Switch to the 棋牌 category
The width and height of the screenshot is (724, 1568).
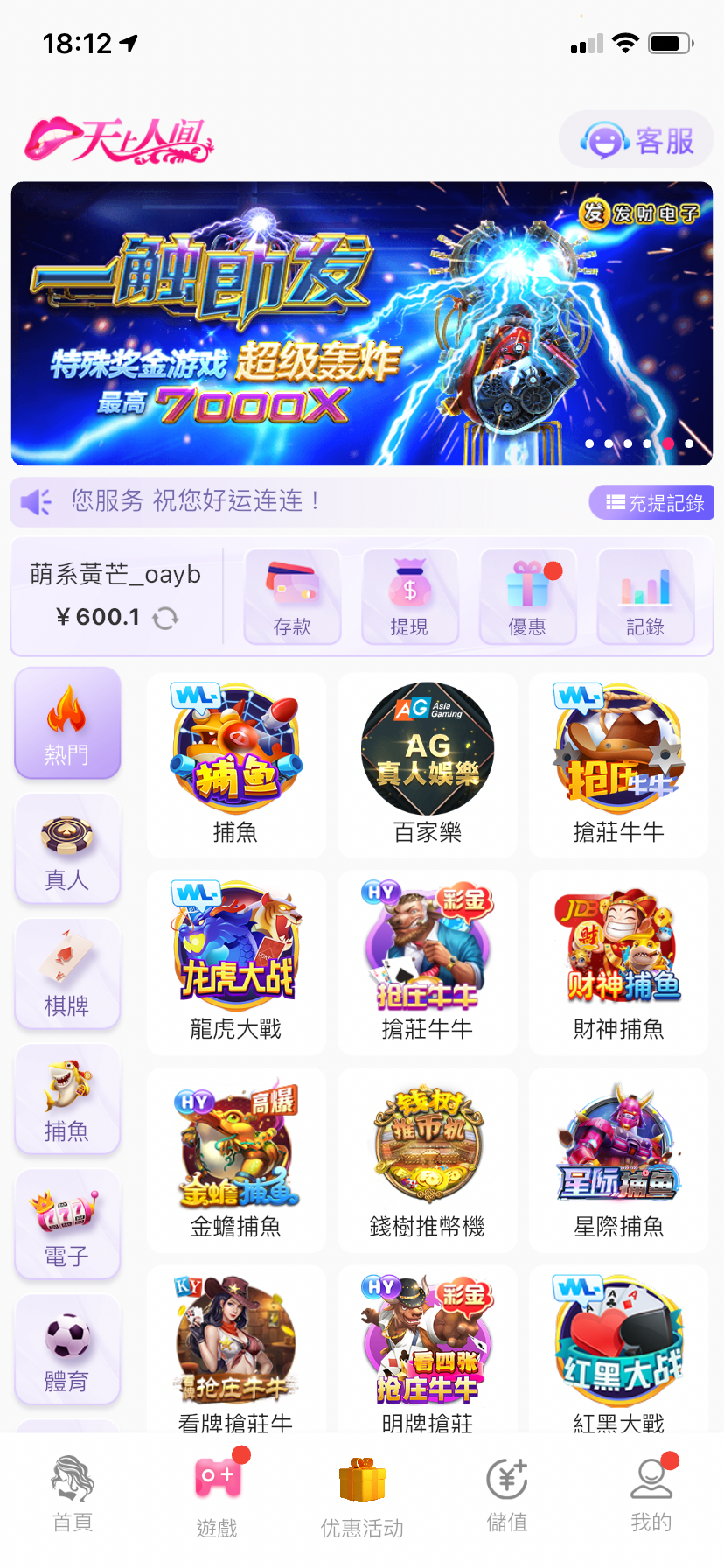coord(67,975)
